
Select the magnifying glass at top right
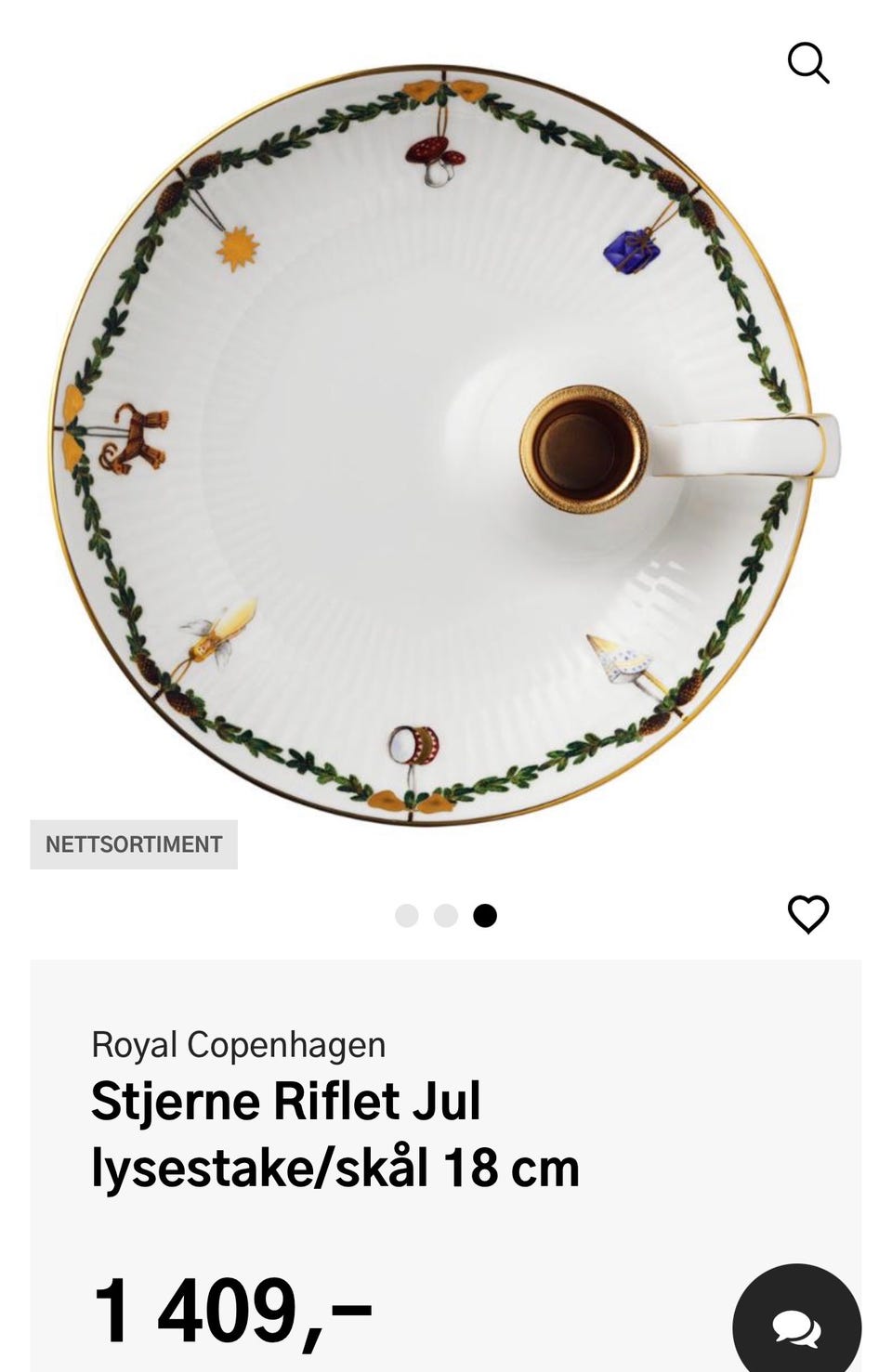coord(809,62)
